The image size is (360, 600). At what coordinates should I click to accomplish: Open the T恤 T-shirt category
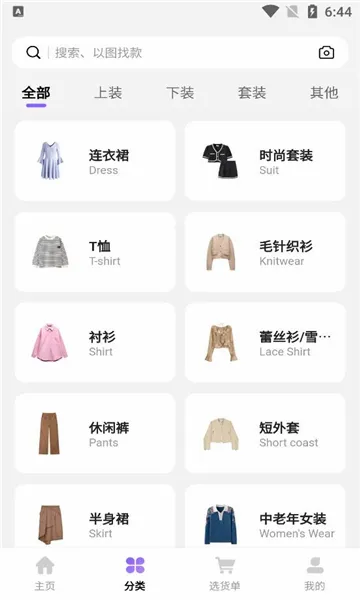[x=95, y=252]
